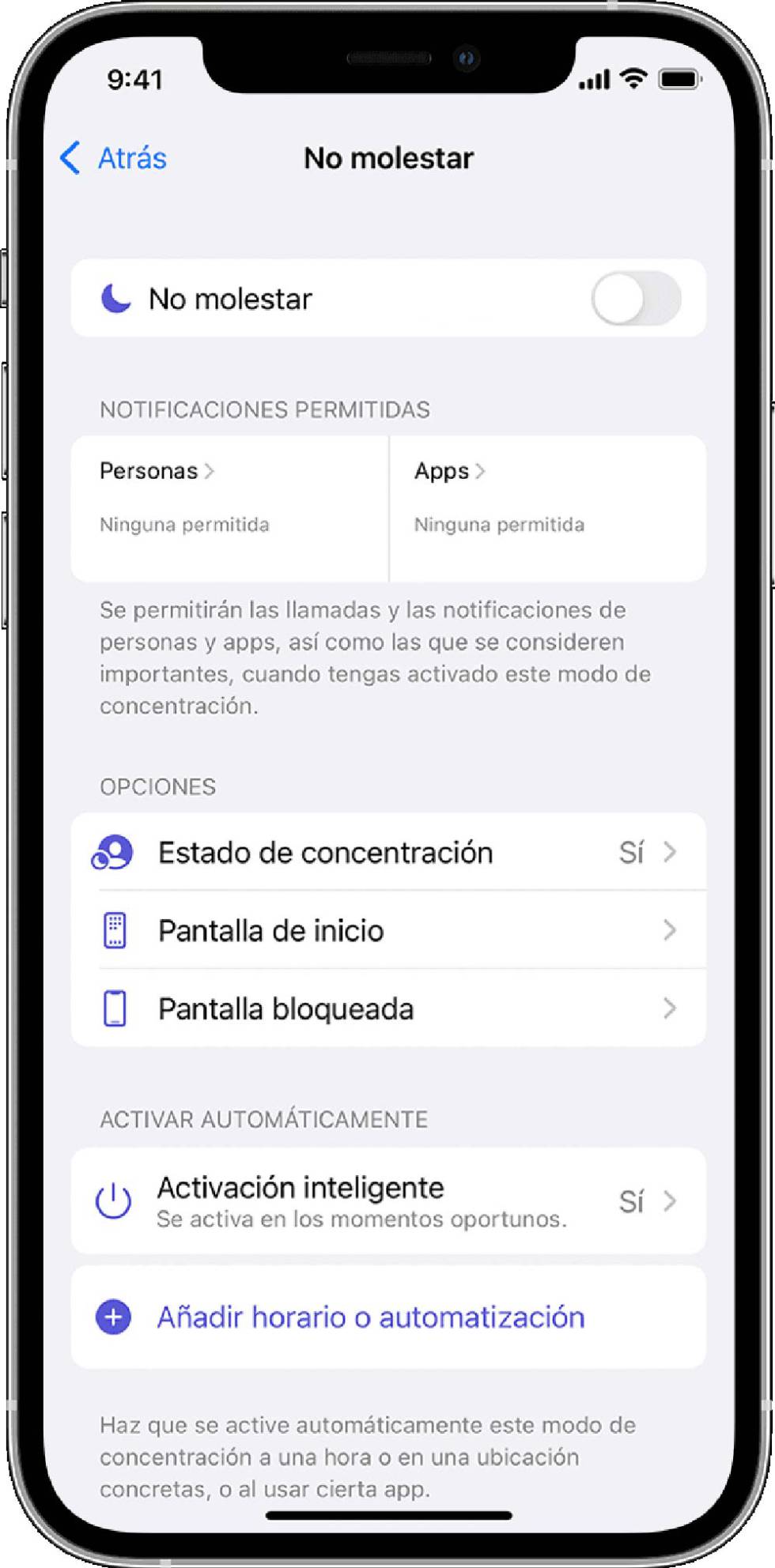
Task: Go back with the Atrás button
Action: point(114,158)
